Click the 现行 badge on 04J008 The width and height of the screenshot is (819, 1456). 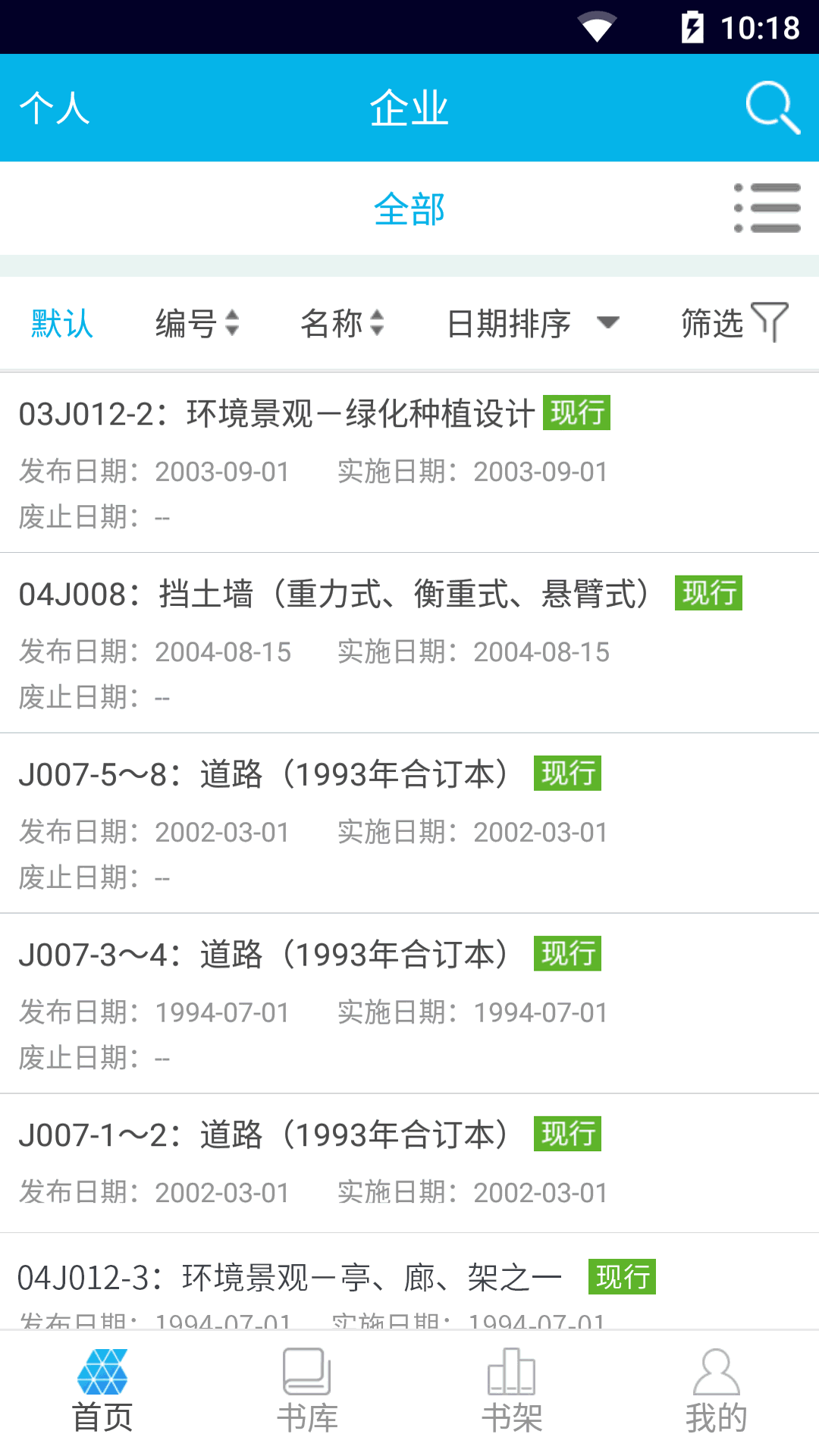pos(708,595)
